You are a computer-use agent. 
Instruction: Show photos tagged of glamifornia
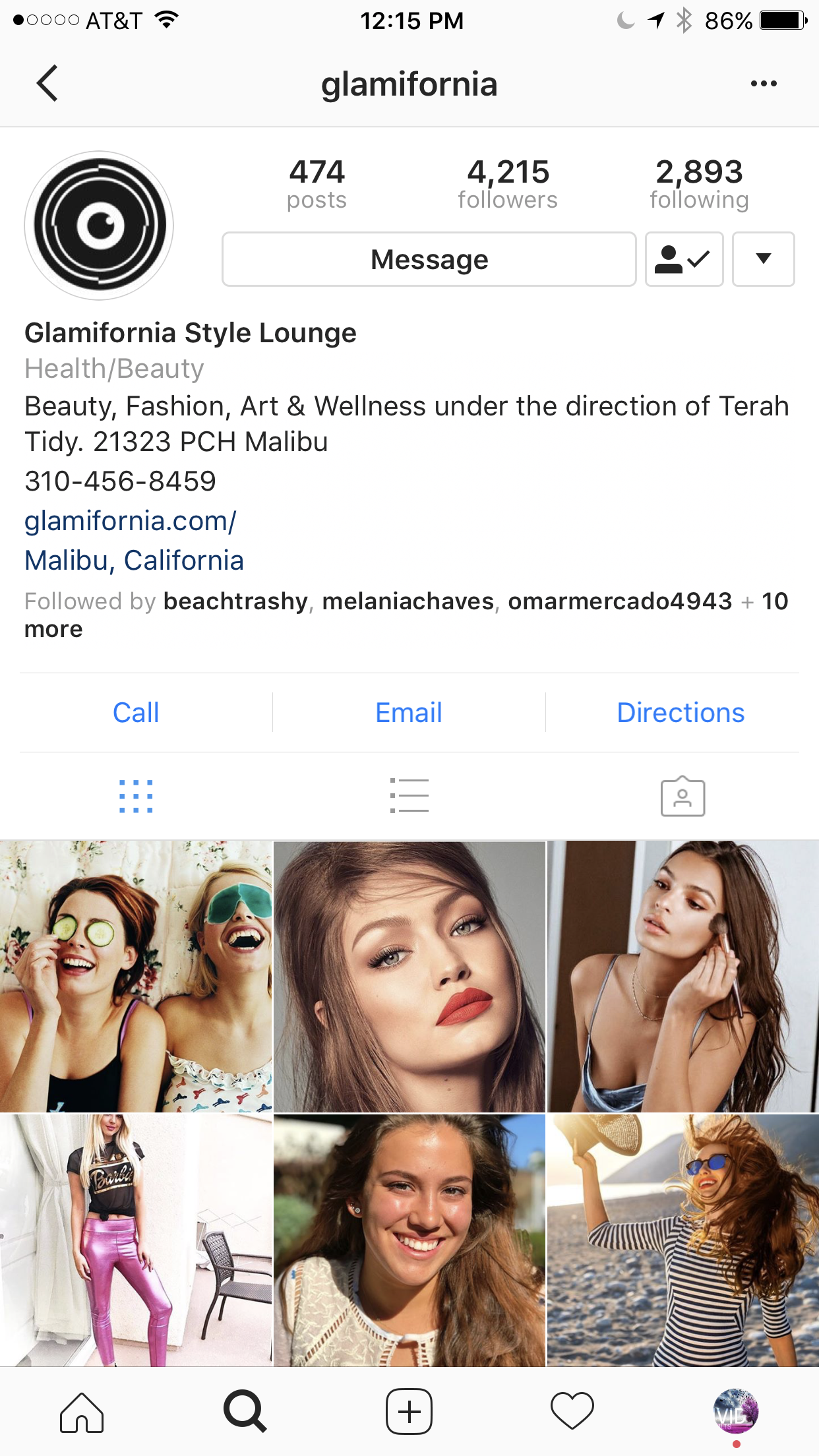point(682,796)
